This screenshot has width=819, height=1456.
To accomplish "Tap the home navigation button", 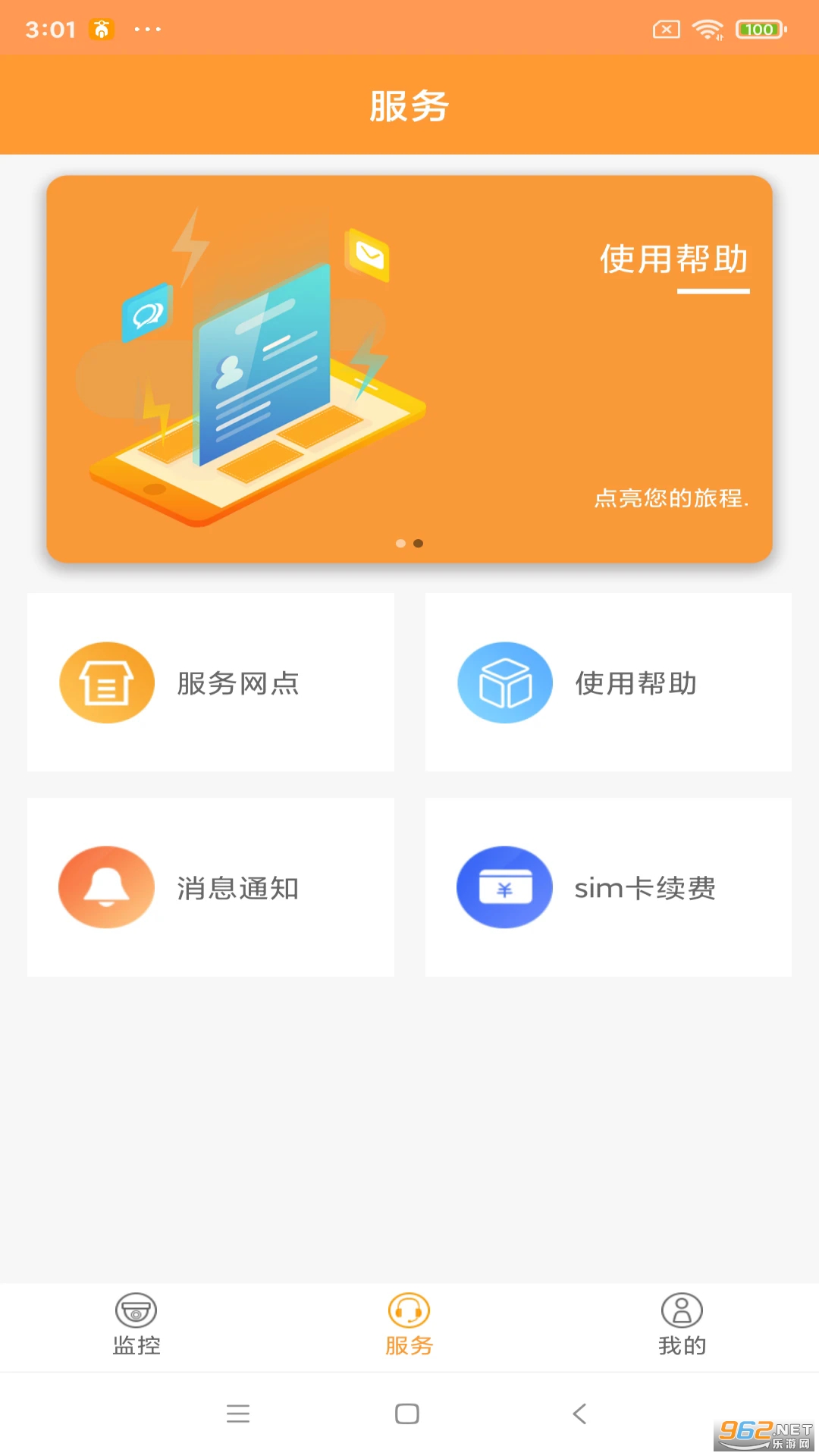I will click(x=409, y=1414).
